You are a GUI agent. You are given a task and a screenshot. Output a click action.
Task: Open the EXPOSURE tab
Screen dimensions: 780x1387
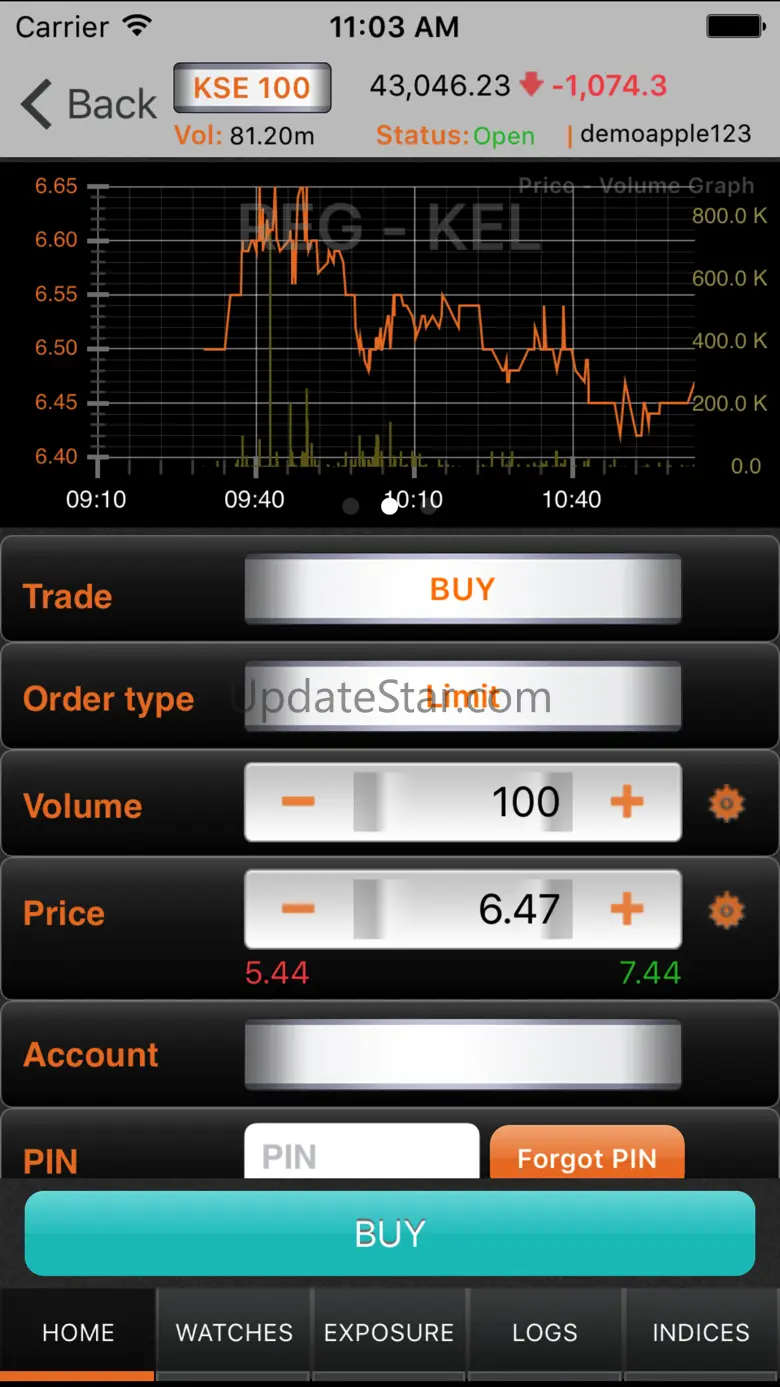point(389,1333)
